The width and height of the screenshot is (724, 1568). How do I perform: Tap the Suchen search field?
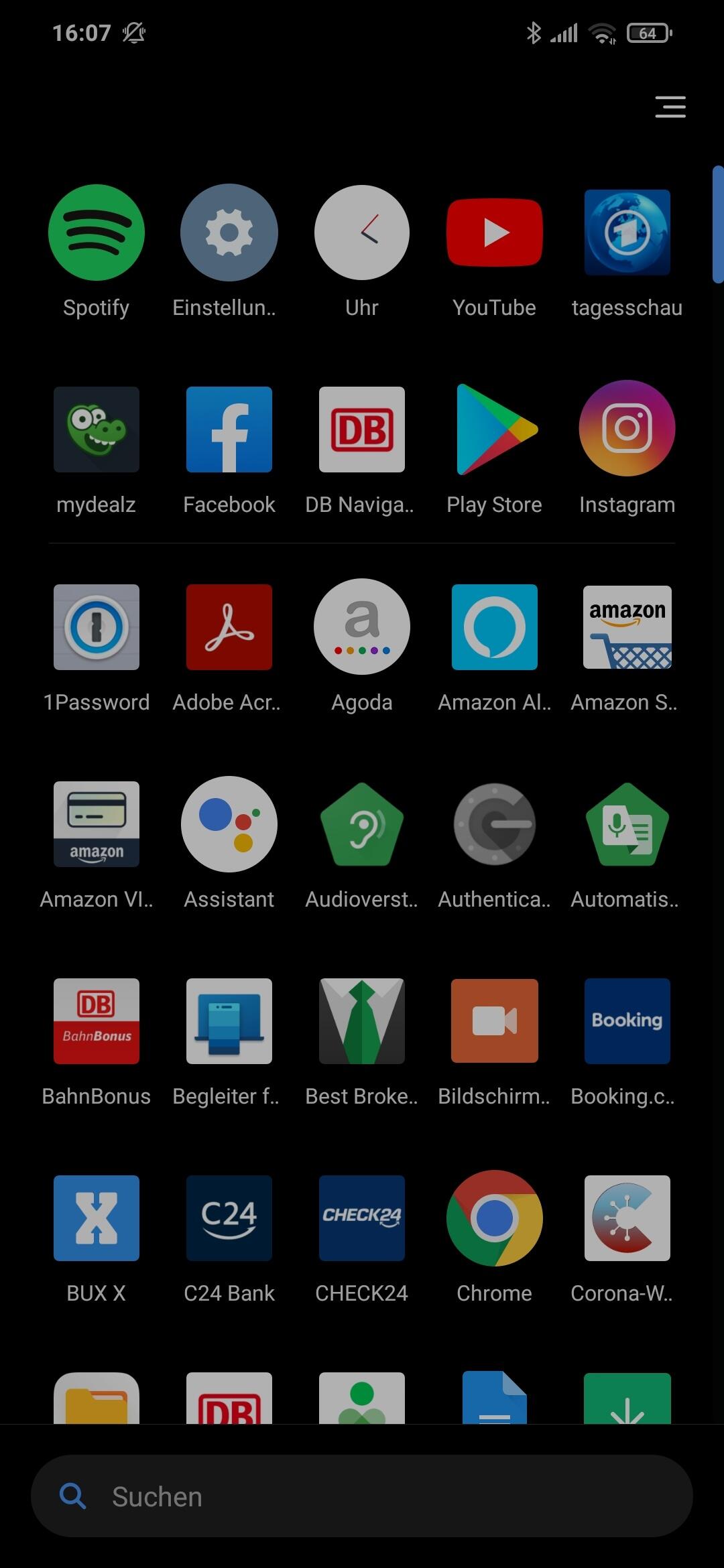click(362, 1496)
